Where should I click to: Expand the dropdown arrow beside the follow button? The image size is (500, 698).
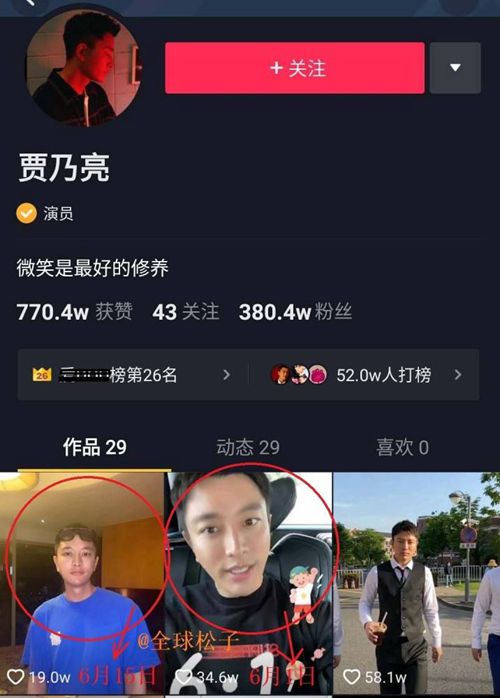click(455, 68)
